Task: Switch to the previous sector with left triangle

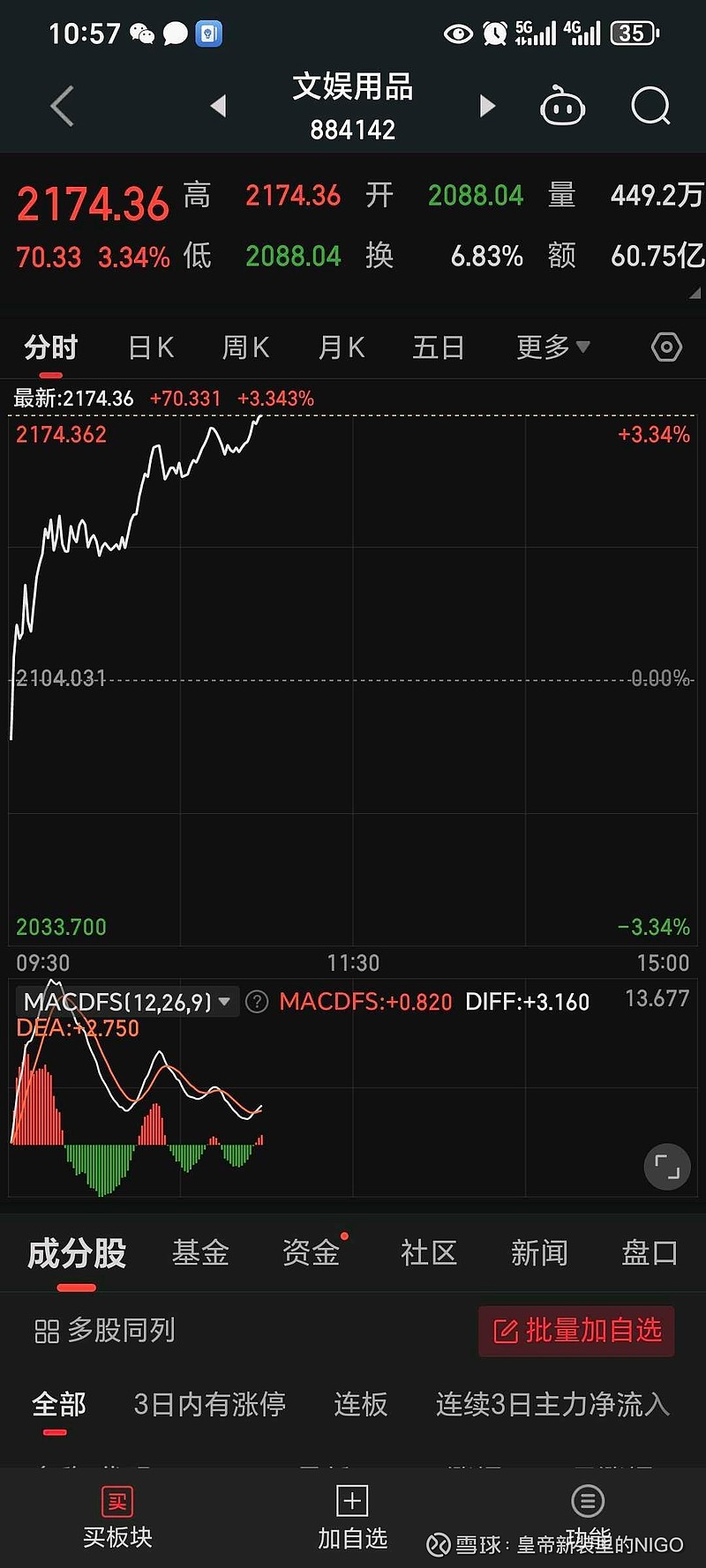Action: 218,107
